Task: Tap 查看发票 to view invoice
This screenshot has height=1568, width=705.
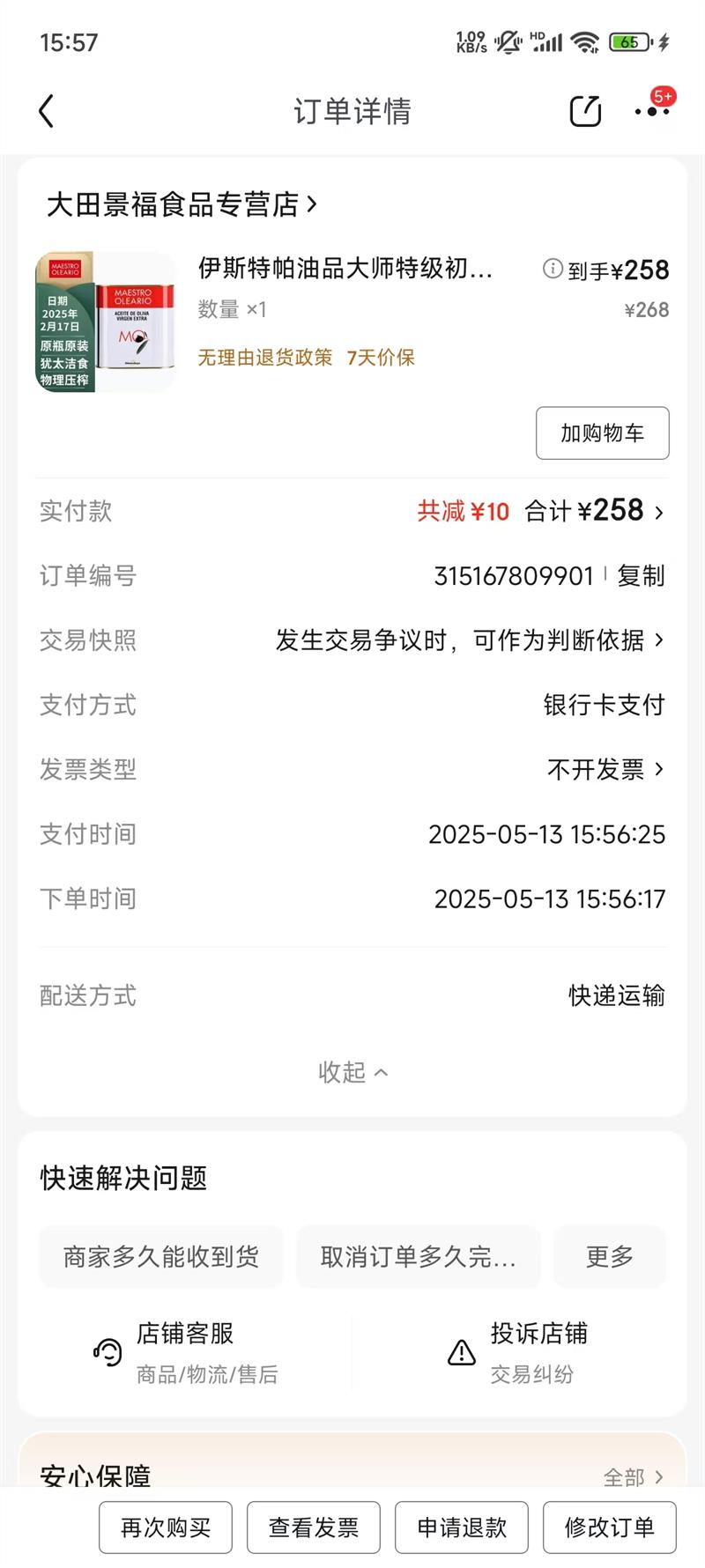Action: 314,1527
